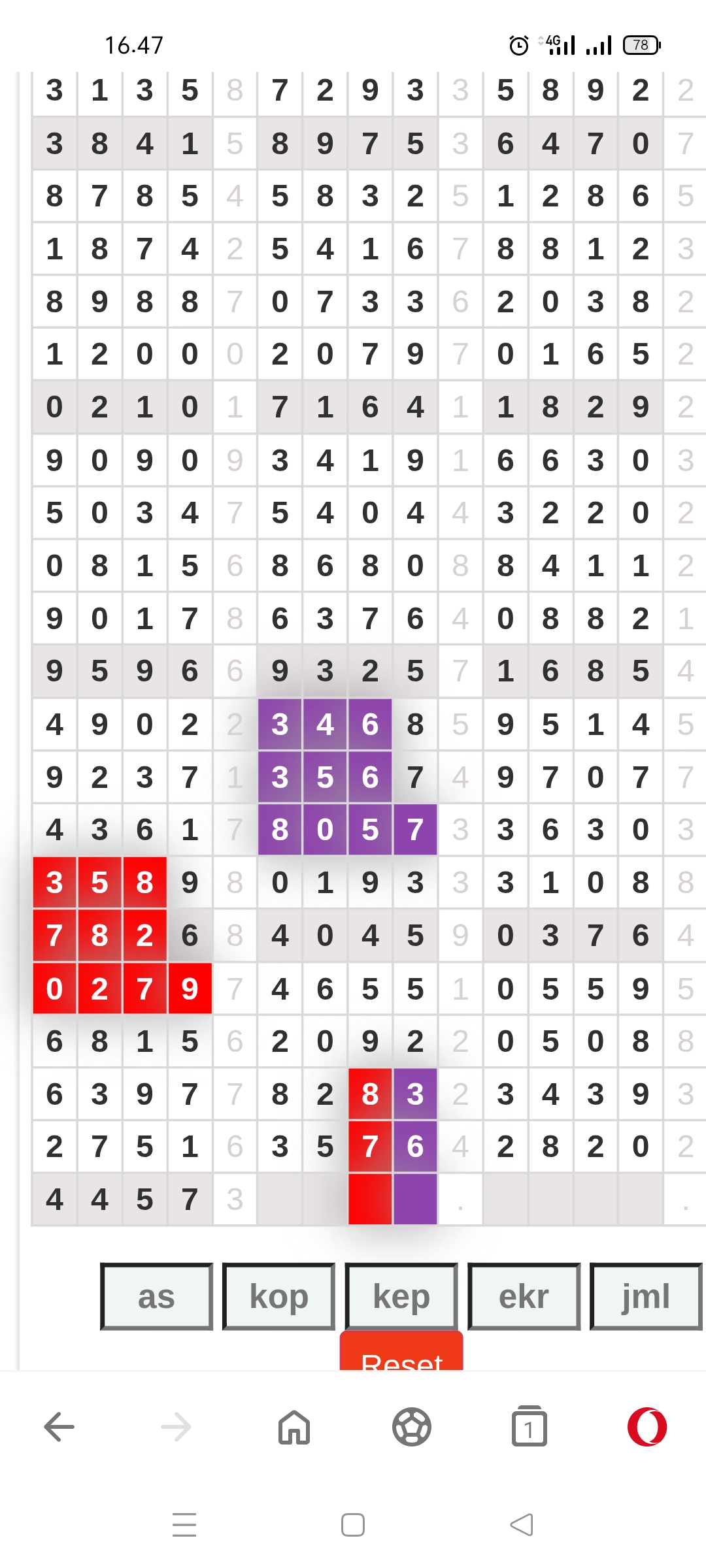Open the browser tabs switcher
This screenshot has height=1568, width=706.
pyautogui.click(x=529, y=1426)
